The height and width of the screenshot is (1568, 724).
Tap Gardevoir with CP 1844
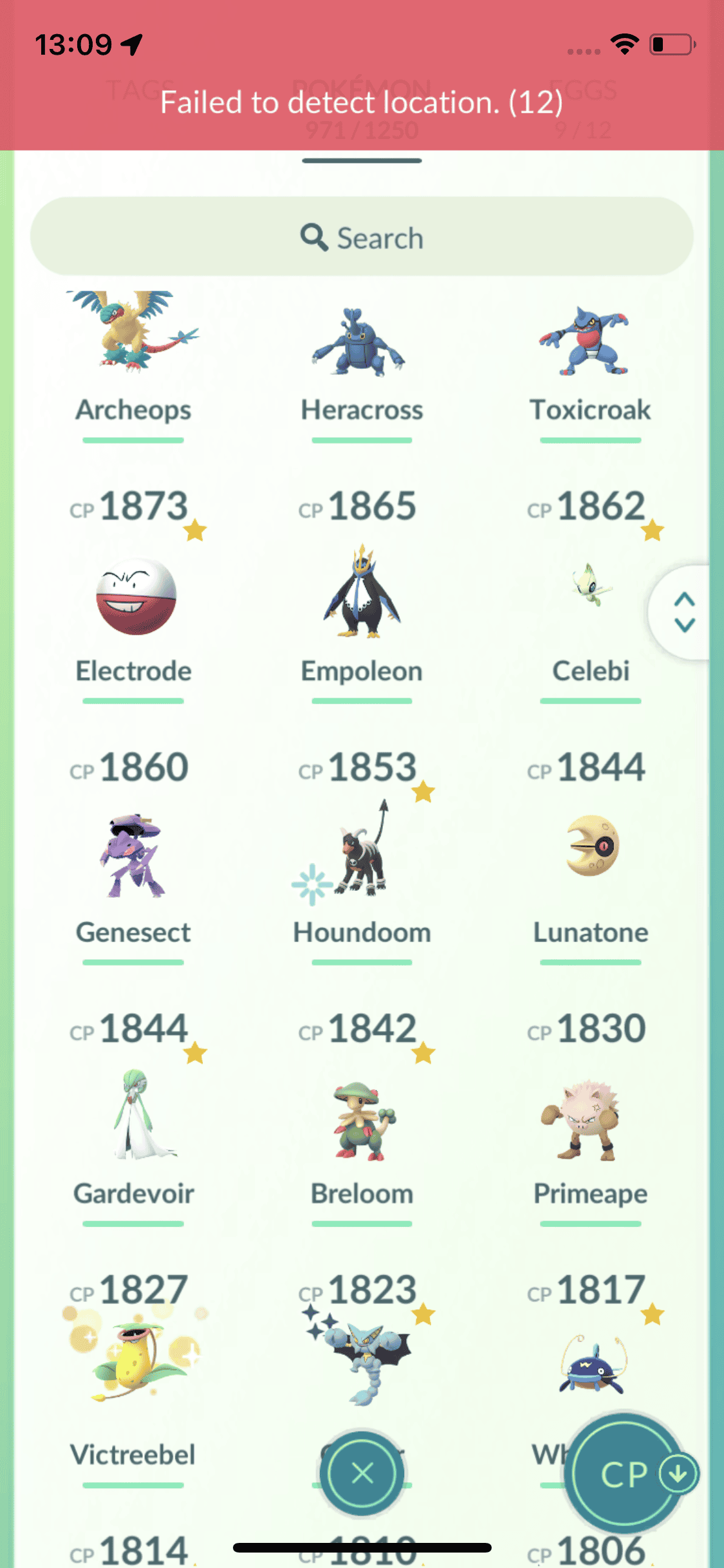click(x=133, y=1117)
